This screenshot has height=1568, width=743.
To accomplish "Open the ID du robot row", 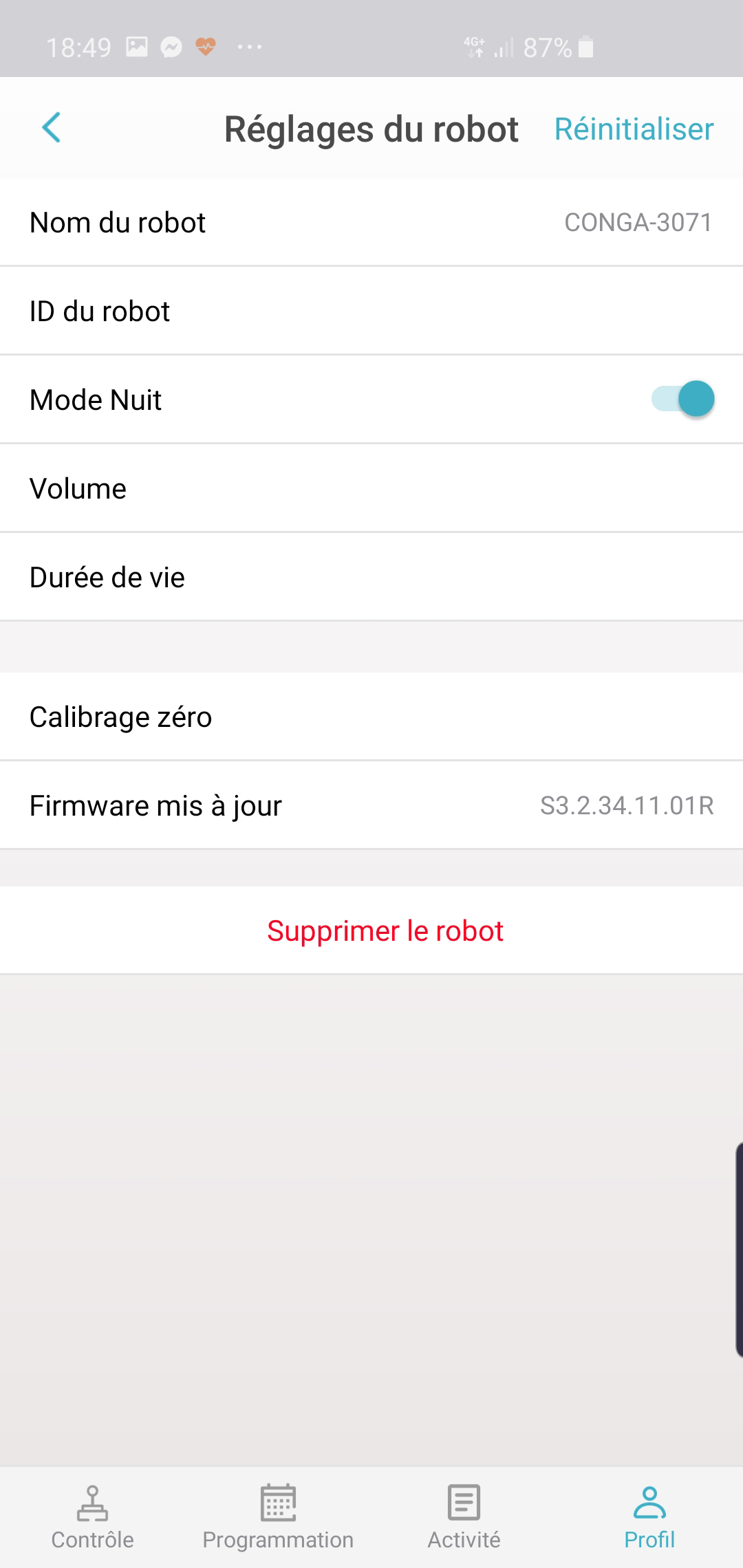I will pos(371,312).
